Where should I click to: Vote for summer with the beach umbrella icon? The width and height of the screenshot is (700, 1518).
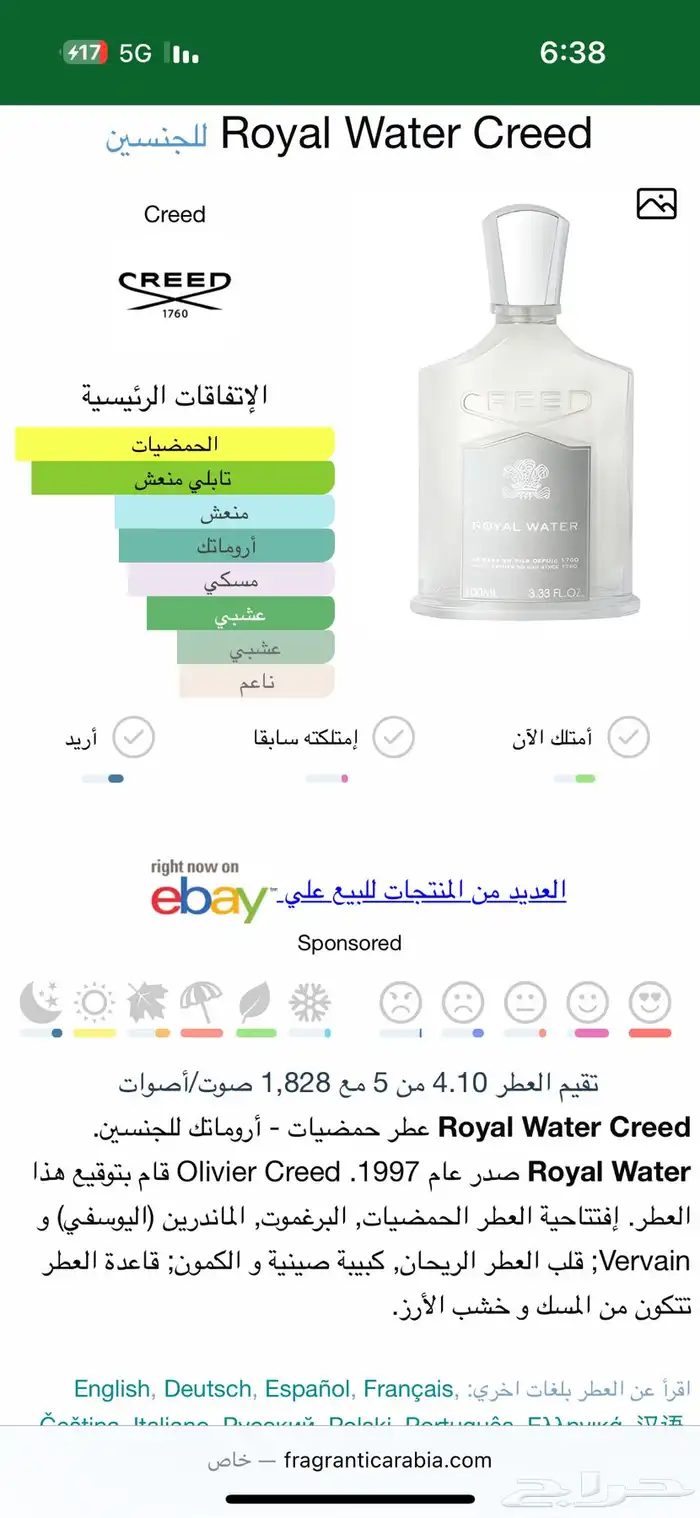[x=201, y=1002]
